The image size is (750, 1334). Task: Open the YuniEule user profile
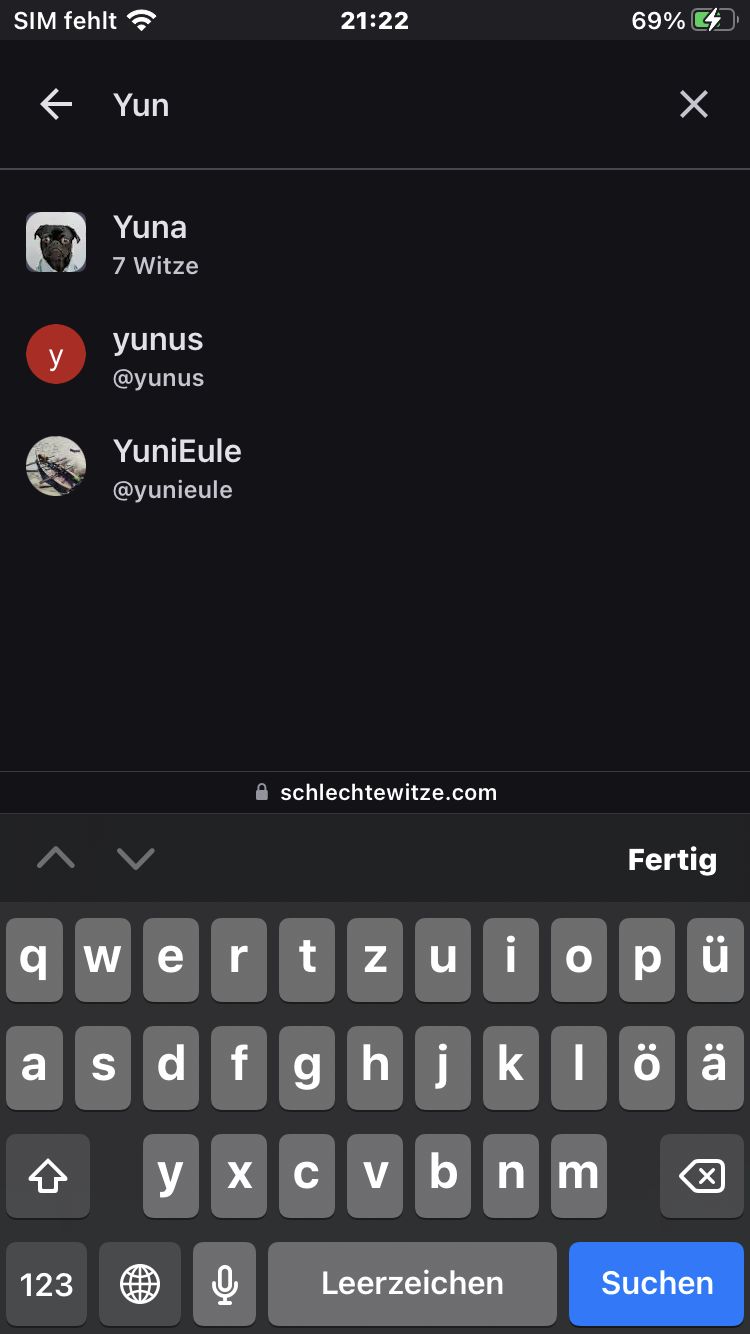pos(176,467)
